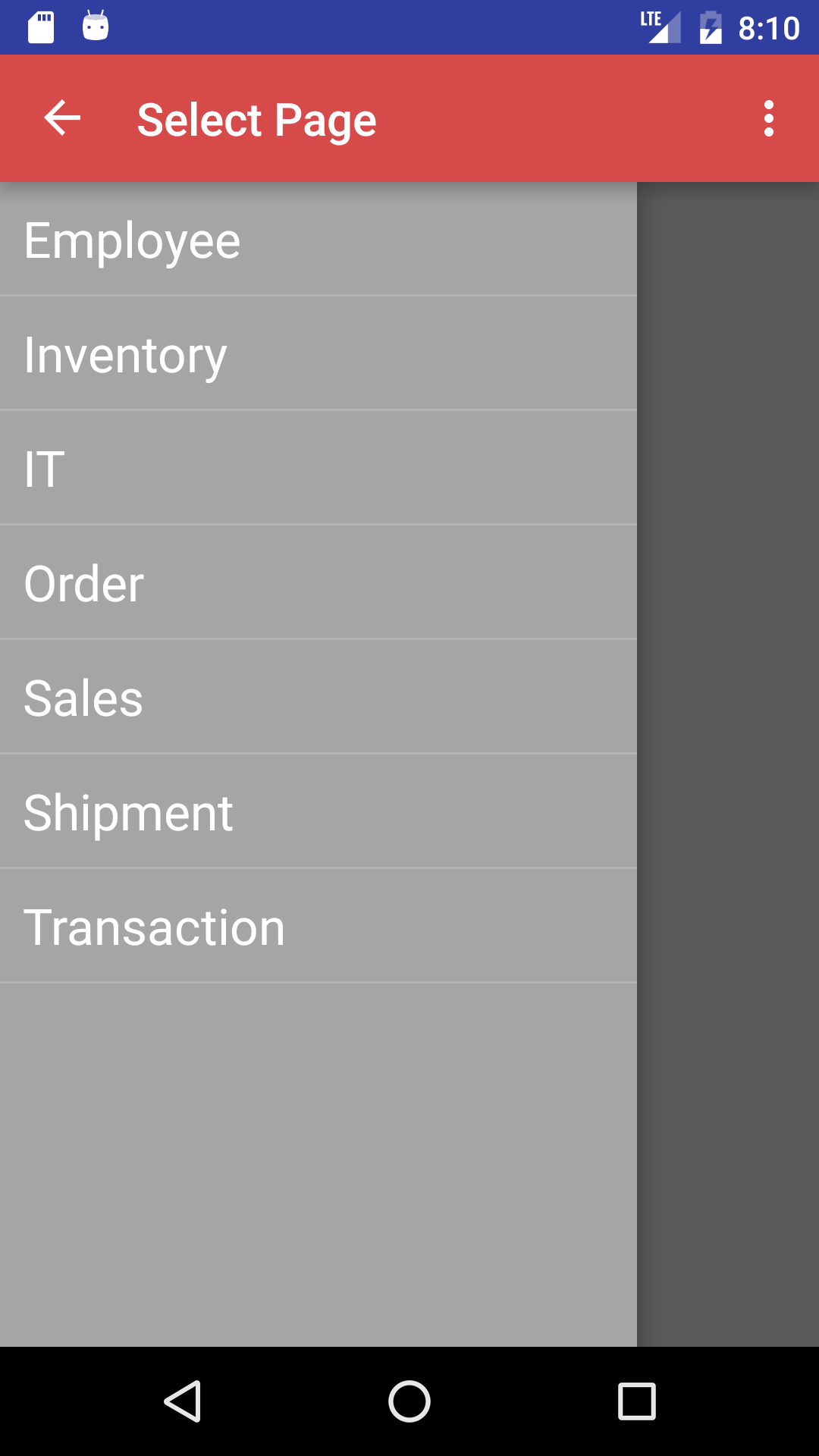The image size is (819, 1456).
Task: Open the overflow menu
Action: point(768,118)
